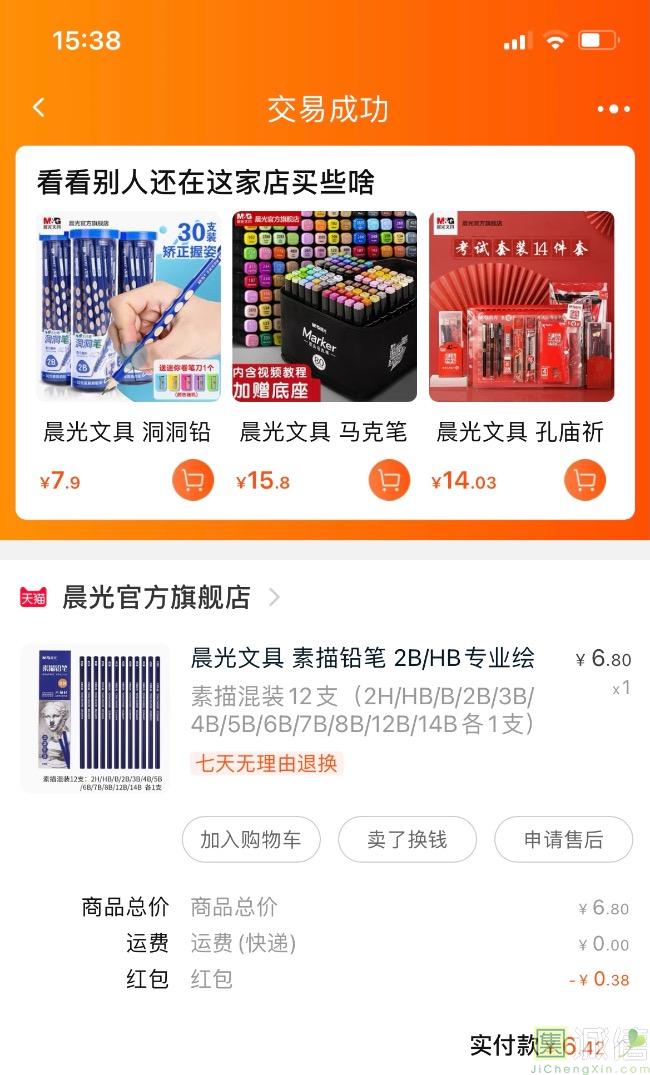Add the ¥14.03 exam set to cart
The height and width of the screenshot is (1075, 650).
tap(585, 480)
